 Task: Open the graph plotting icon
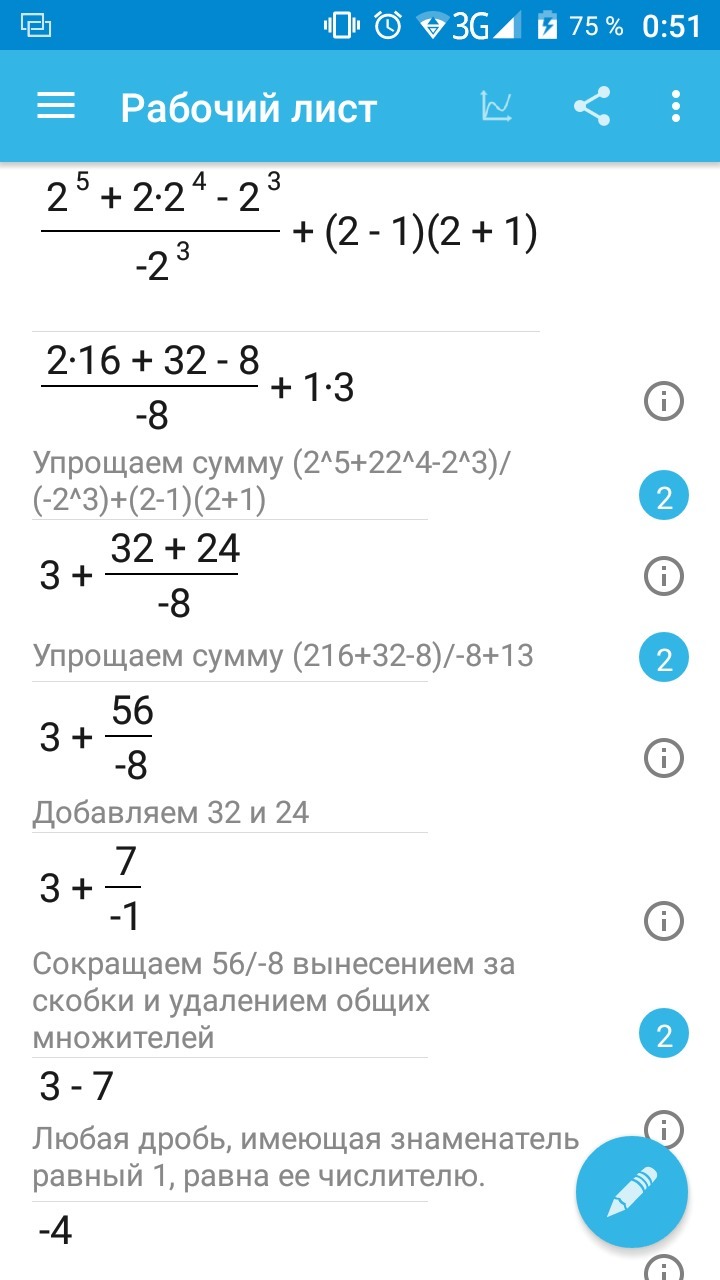click(497, 106)
